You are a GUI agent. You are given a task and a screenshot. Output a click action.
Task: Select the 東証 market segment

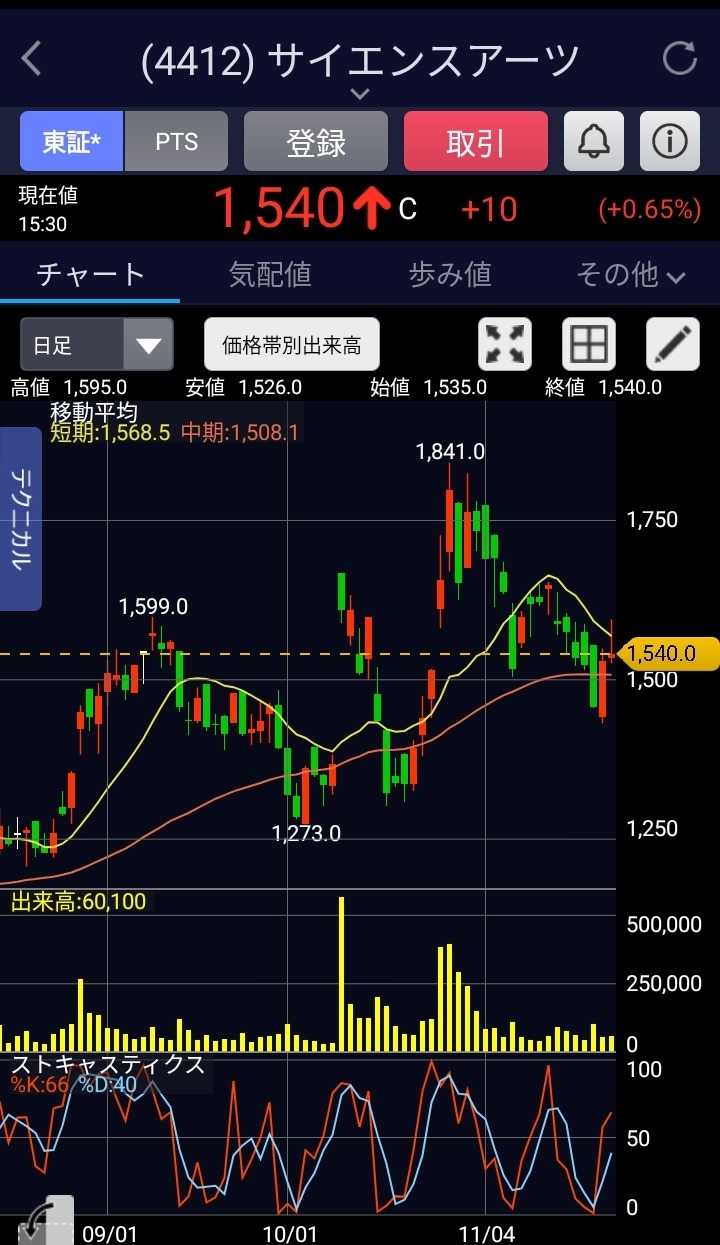(72, 142)
